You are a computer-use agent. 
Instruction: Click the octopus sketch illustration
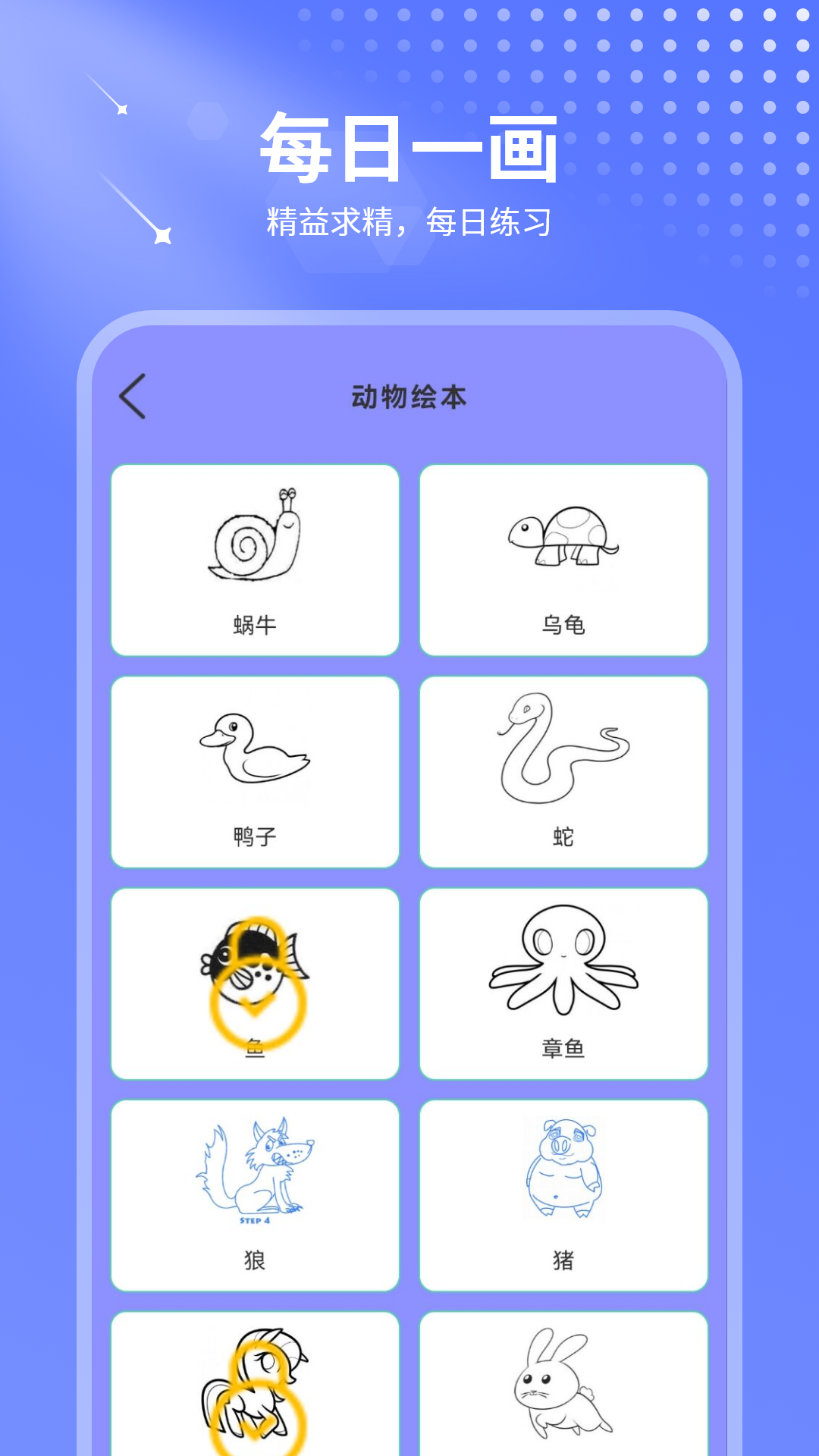point(564,963)
